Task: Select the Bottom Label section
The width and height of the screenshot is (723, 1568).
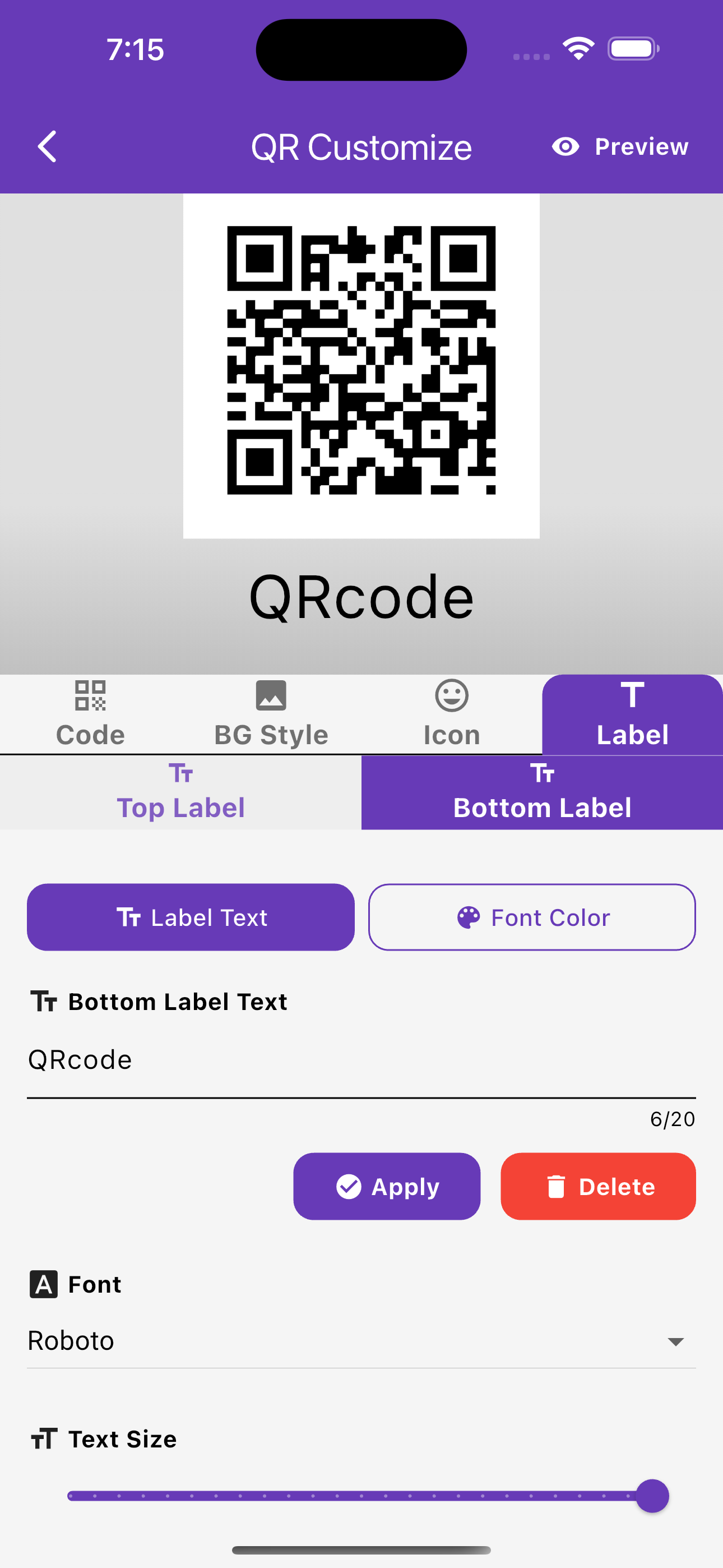Action: tap(541, 792)
